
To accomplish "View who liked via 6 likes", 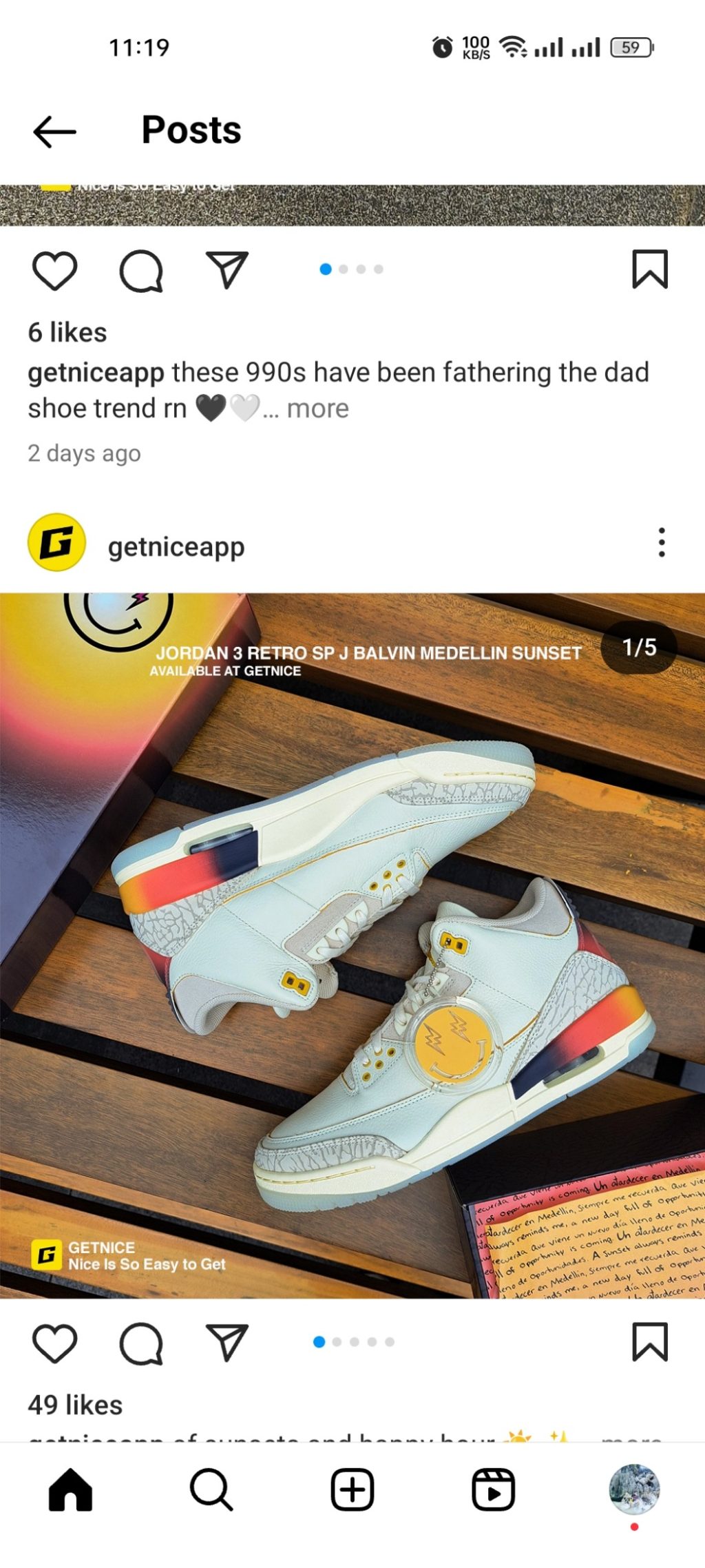I will [67, 333].
